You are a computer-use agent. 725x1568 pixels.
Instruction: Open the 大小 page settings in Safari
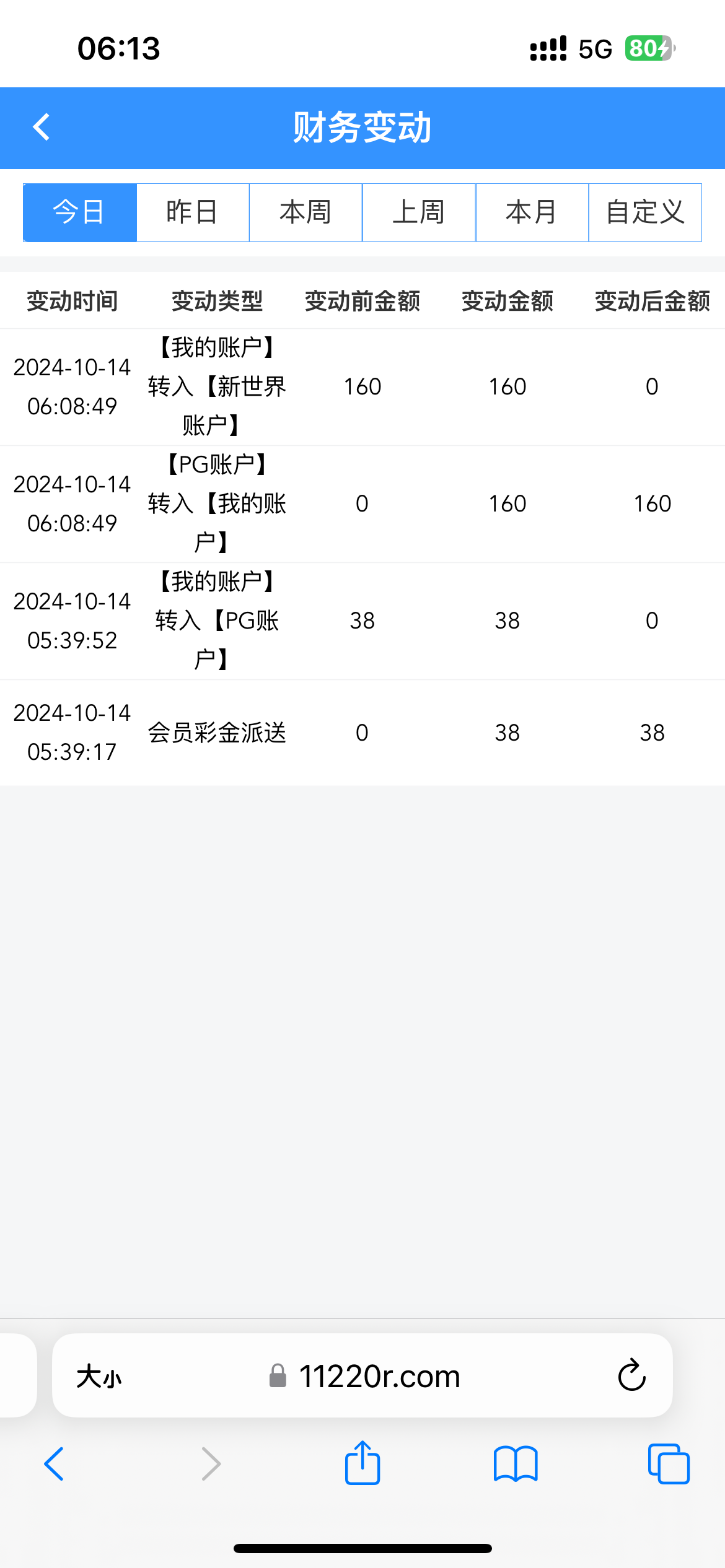click(x=99, y=1377)
